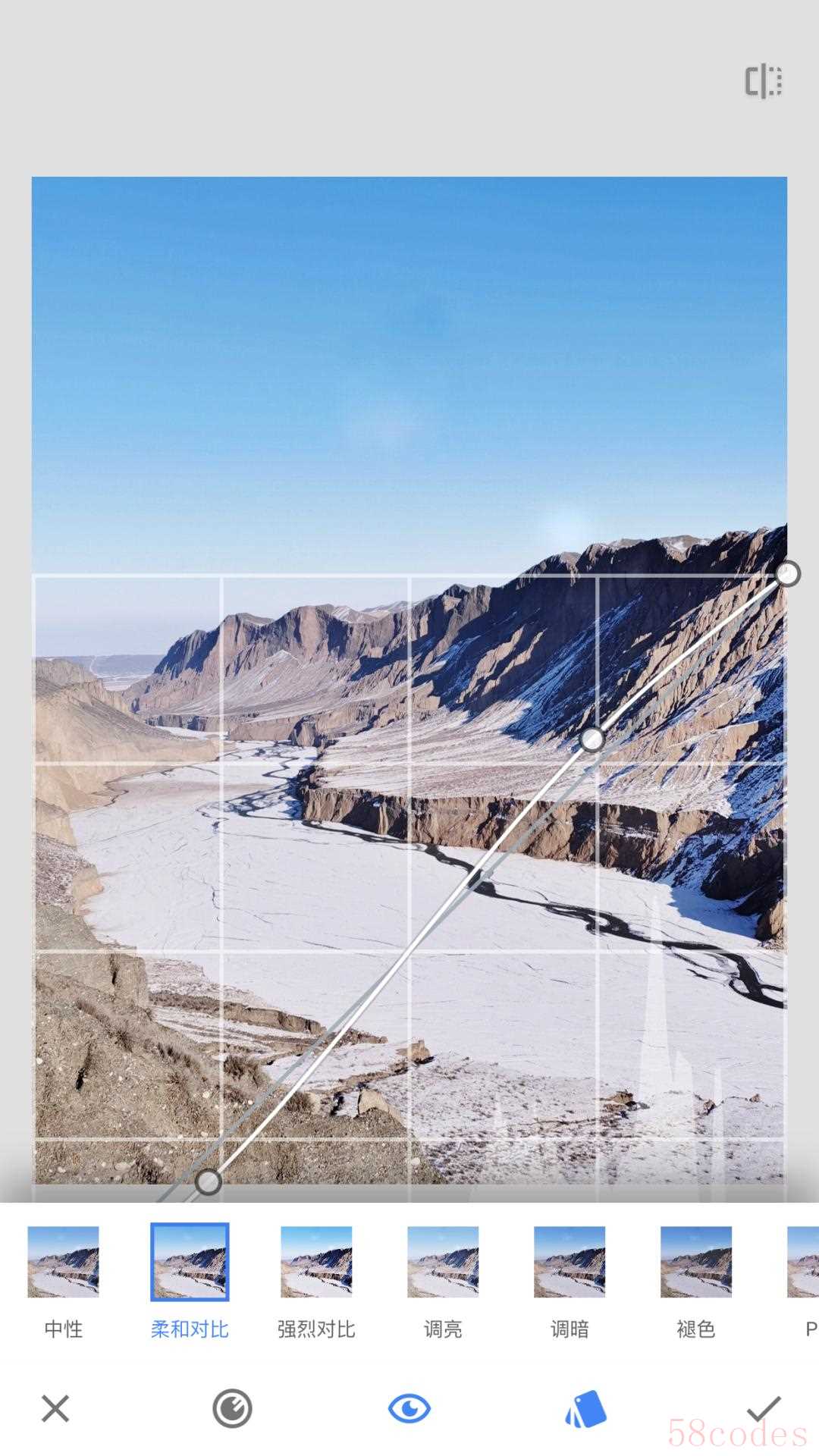Tap the compare before/after icon
The image size is (819, 1456).
tap(763, 82)
